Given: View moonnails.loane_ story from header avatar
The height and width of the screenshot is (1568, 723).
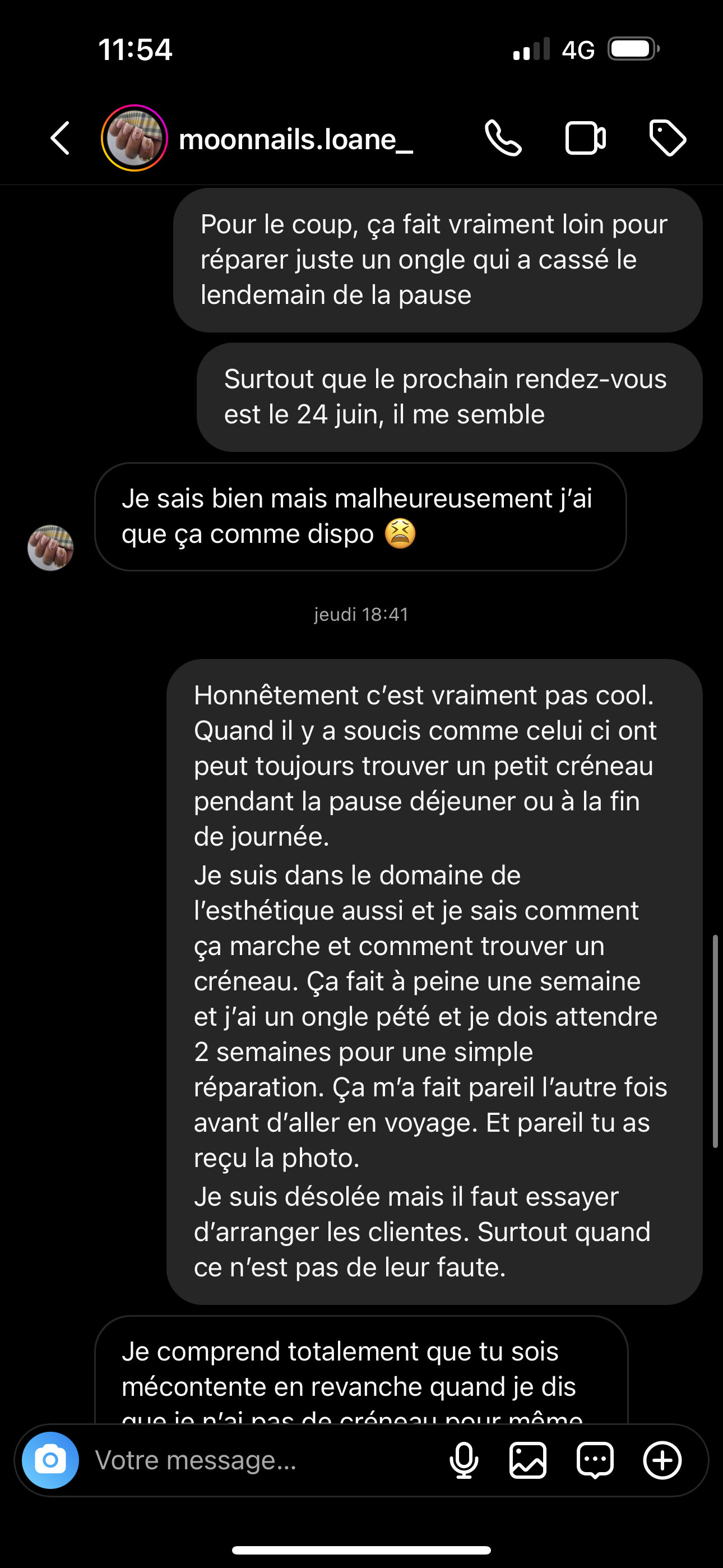Looking at the screenshot, I should point(134,139).
